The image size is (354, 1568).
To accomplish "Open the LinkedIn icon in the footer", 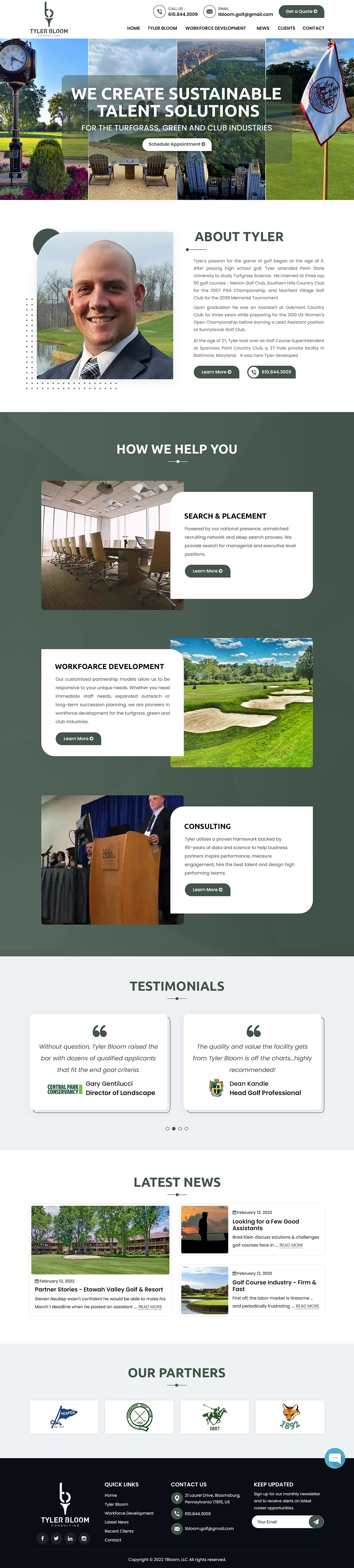I will tap(70, 1538).
